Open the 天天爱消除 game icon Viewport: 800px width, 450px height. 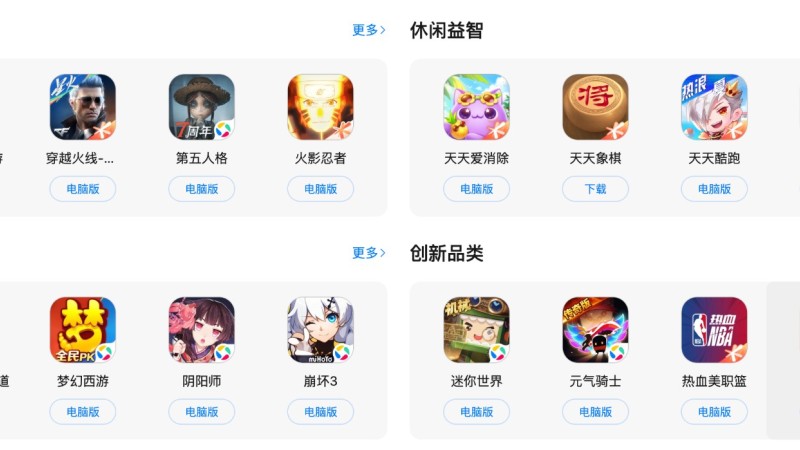point(476,107)
